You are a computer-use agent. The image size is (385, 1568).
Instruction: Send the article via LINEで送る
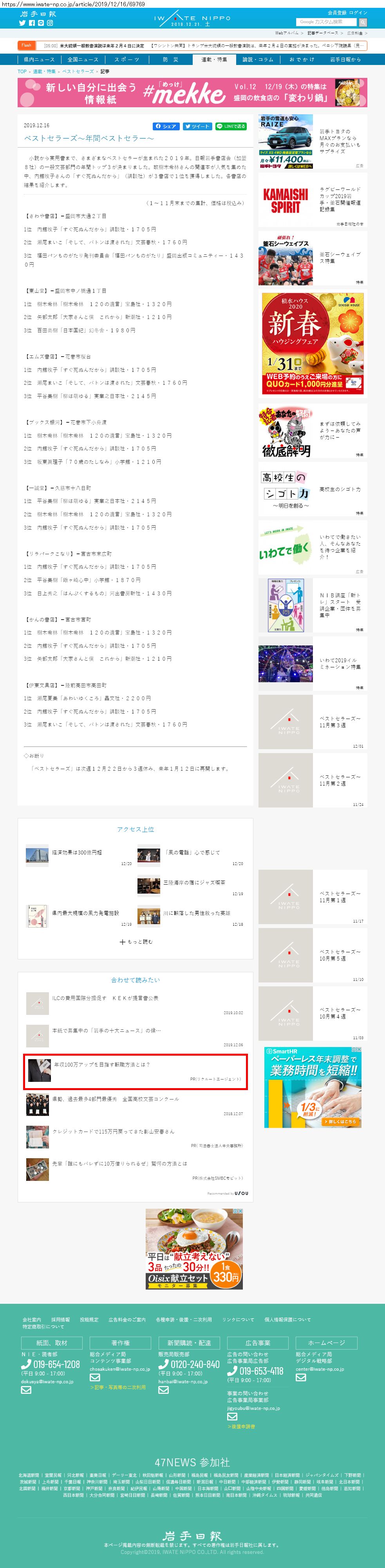pos(231,126)
